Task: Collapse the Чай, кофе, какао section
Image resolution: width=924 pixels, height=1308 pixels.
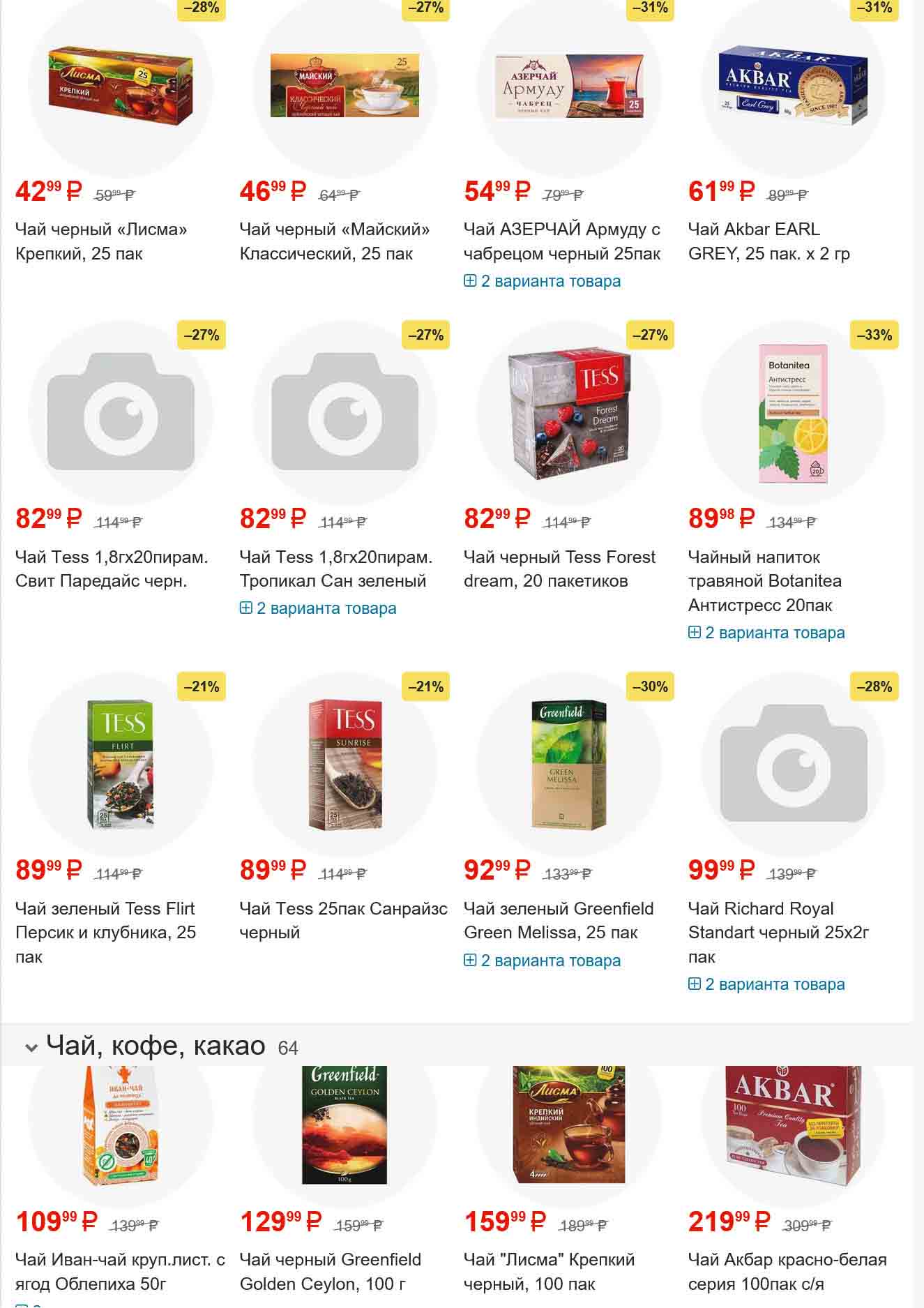Action: pos(31,1047)
